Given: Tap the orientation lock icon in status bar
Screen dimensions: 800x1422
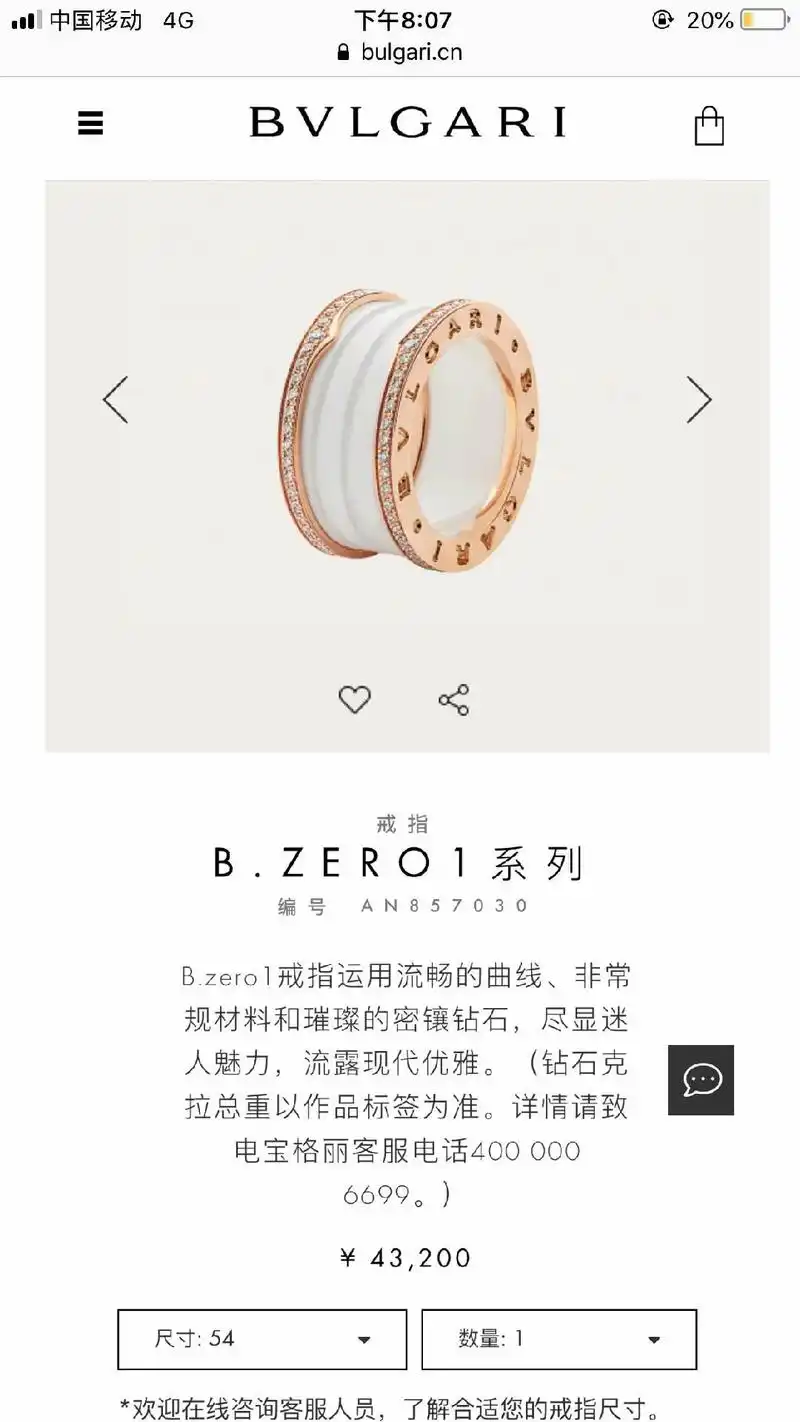Looking at the screenshot, I should click(662, 19).
